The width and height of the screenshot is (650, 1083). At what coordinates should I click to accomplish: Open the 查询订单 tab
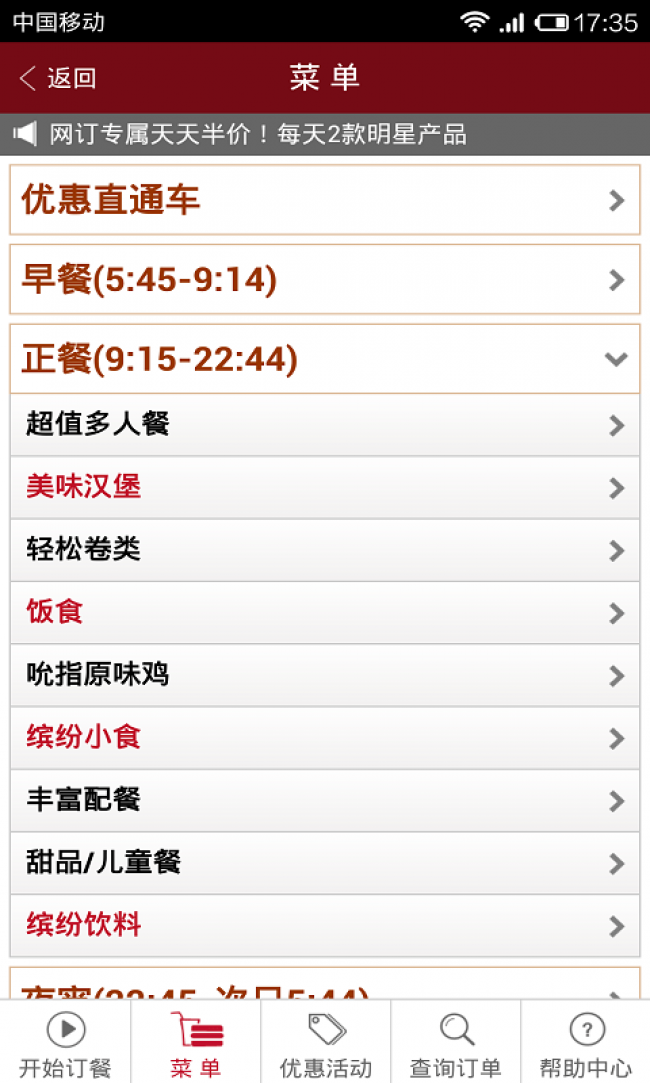pos(455,1042)
